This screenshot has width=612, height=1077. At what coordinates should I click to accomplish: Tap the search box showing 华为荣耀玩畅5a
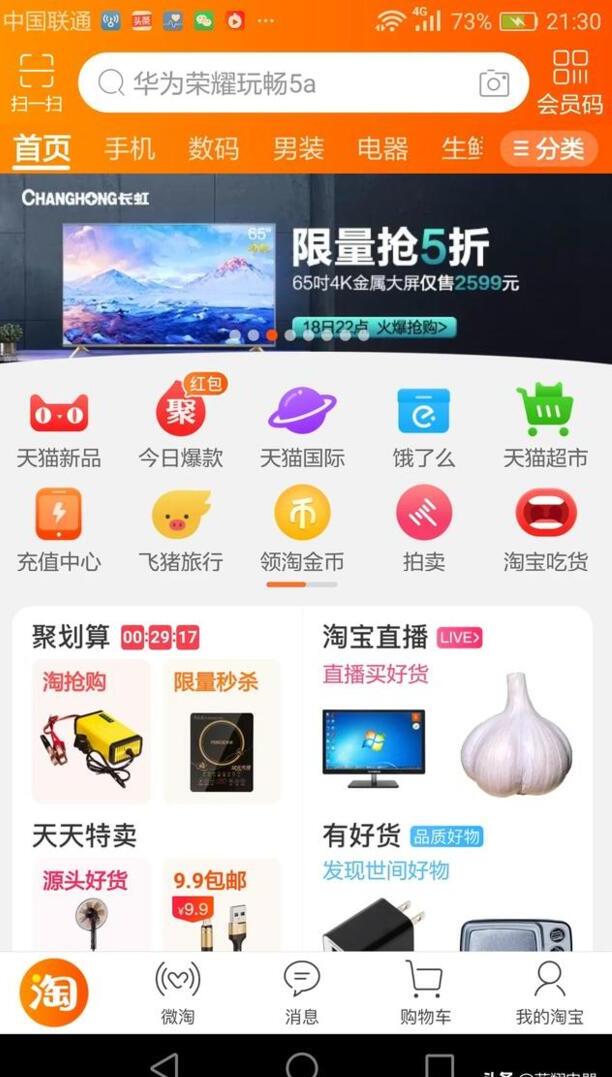(280, 83)
